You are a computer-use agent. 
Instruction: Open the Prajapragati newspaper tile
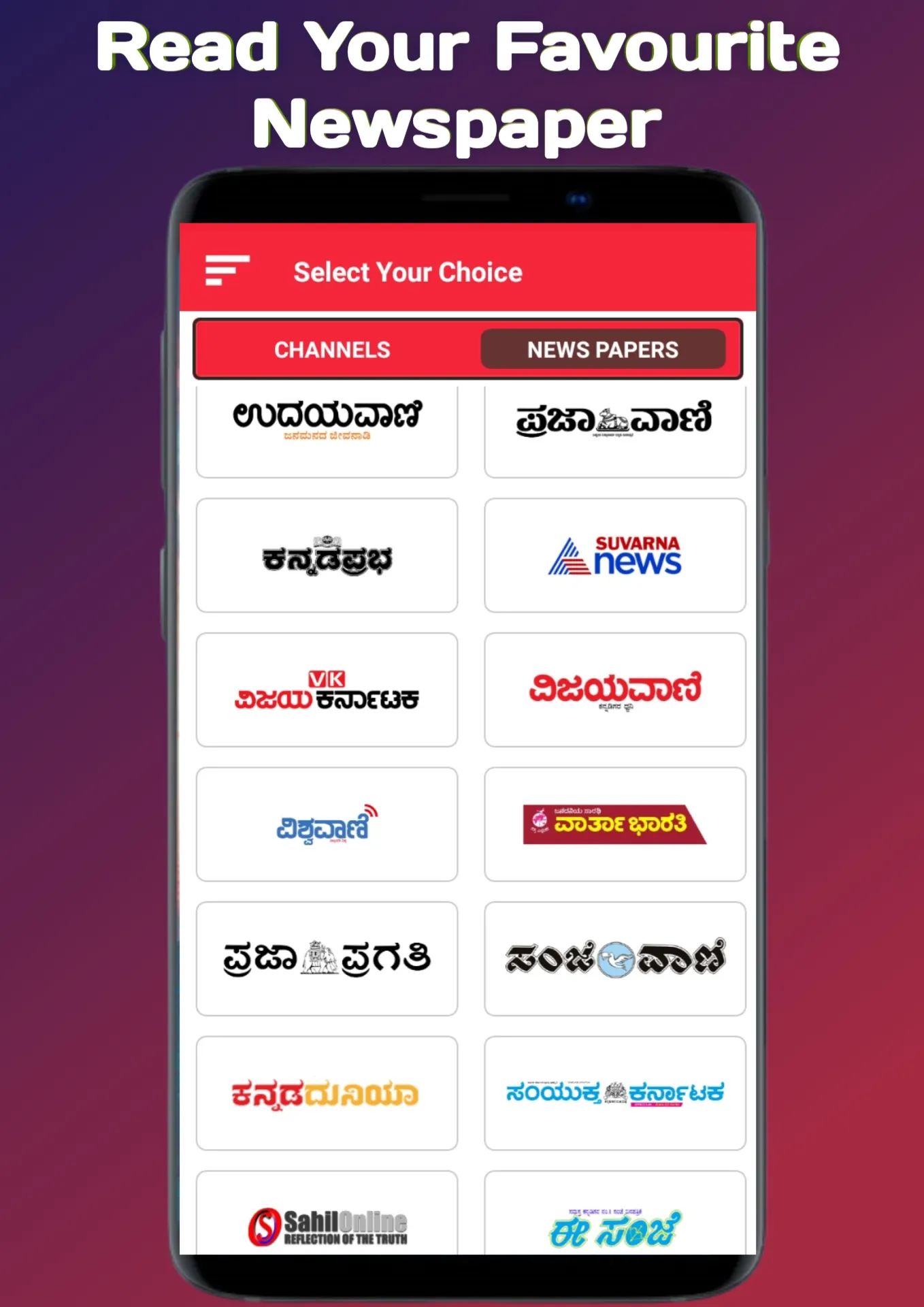click(x=327, y=958)
